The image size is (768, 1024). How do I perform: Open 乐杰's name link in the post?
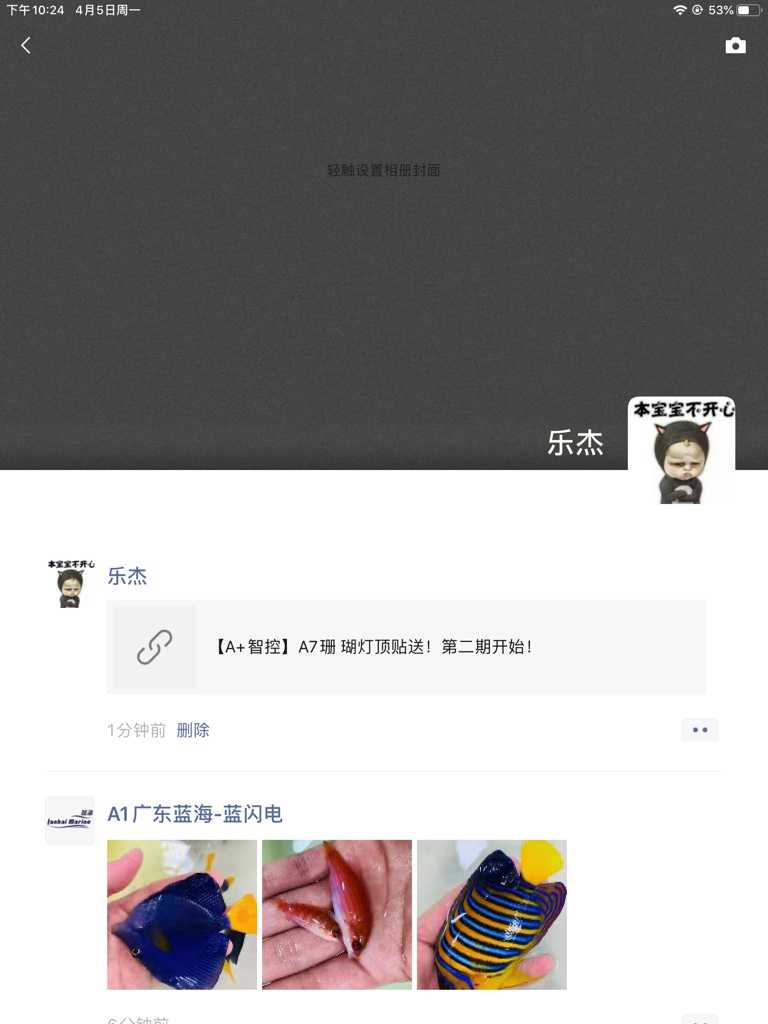coord(127,577)
